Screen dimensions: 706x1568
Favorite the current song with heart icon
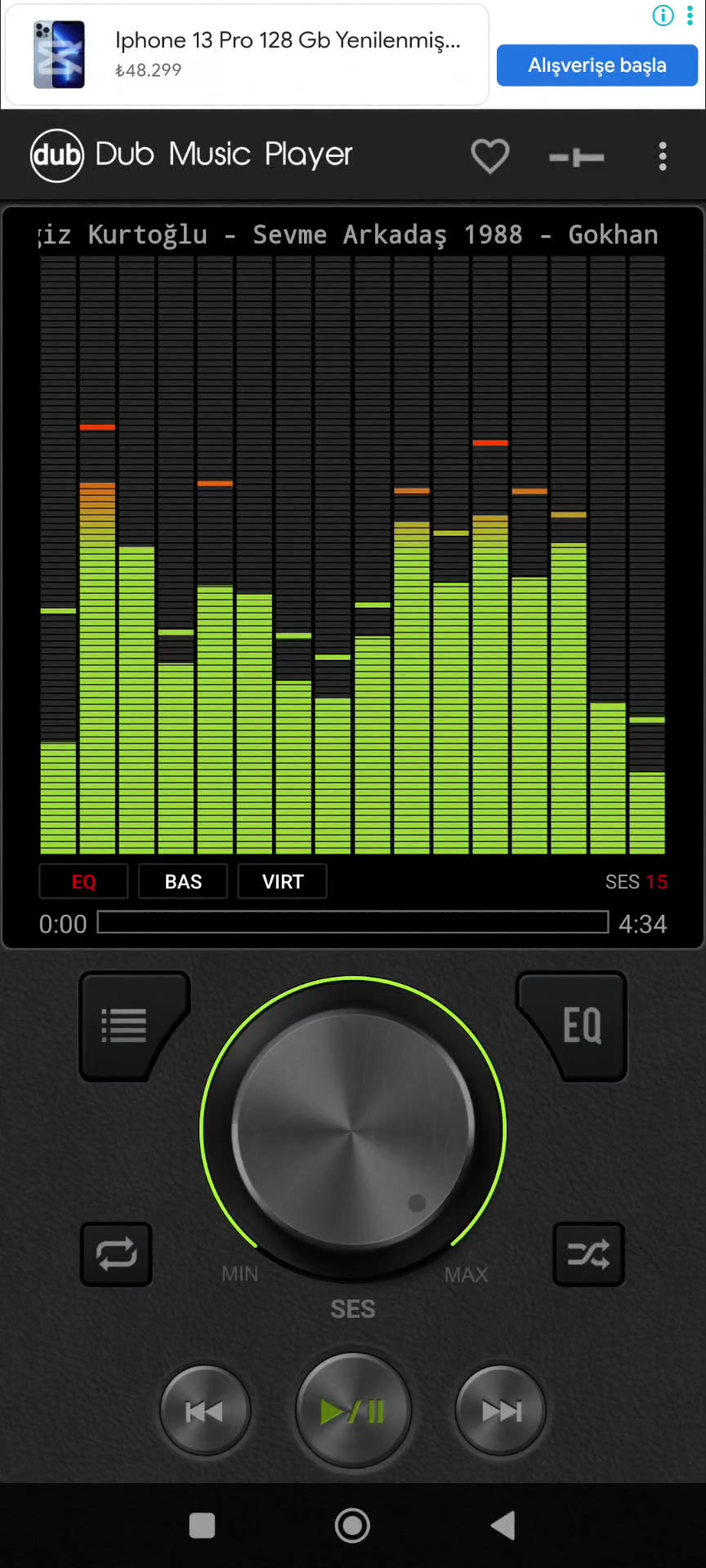coord(490,156)
